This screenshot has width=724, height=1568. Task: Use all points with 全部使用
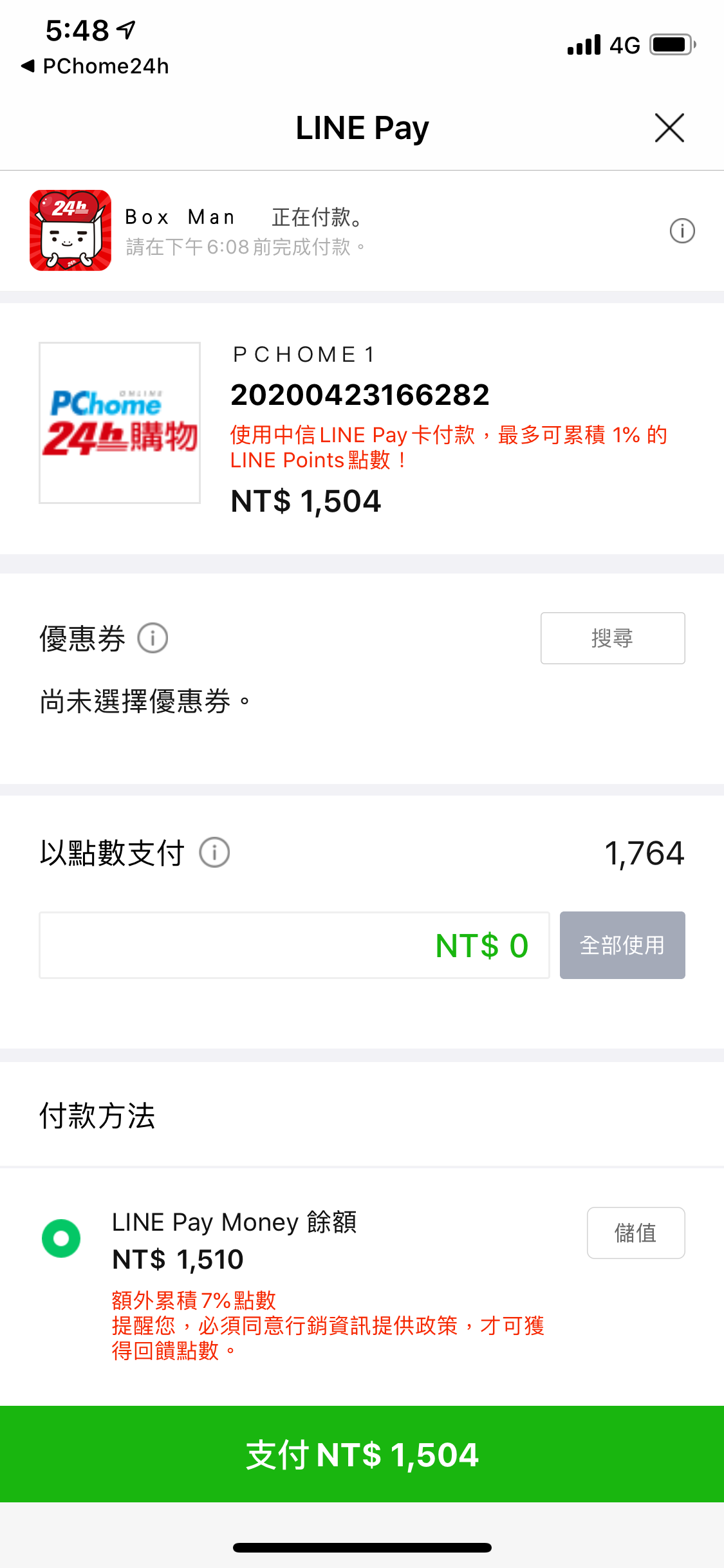point(622,945)
